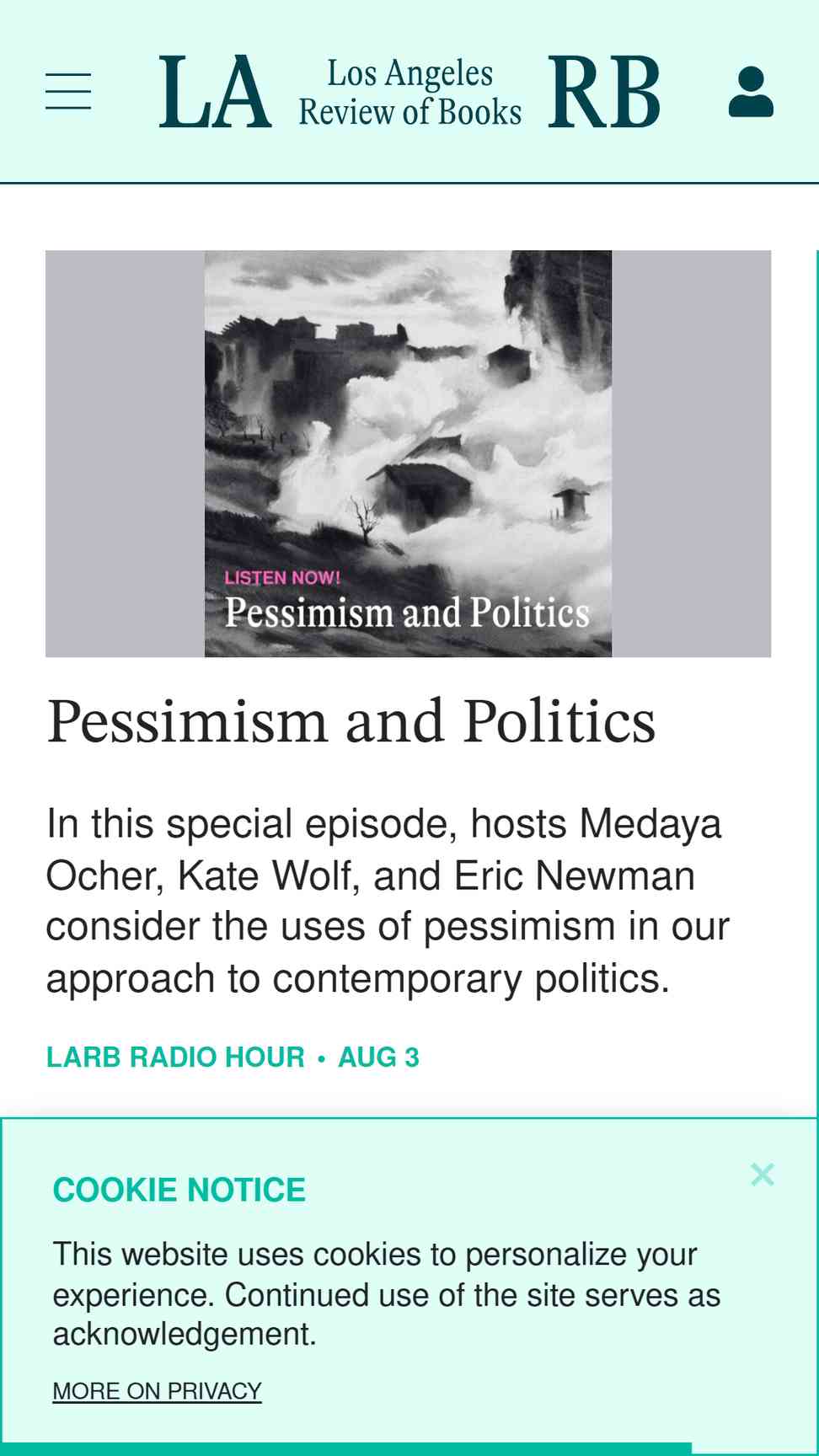This screenshot has width=819, height=1456.
Task: Open the user account profile icon
Action: coord(751,92)
